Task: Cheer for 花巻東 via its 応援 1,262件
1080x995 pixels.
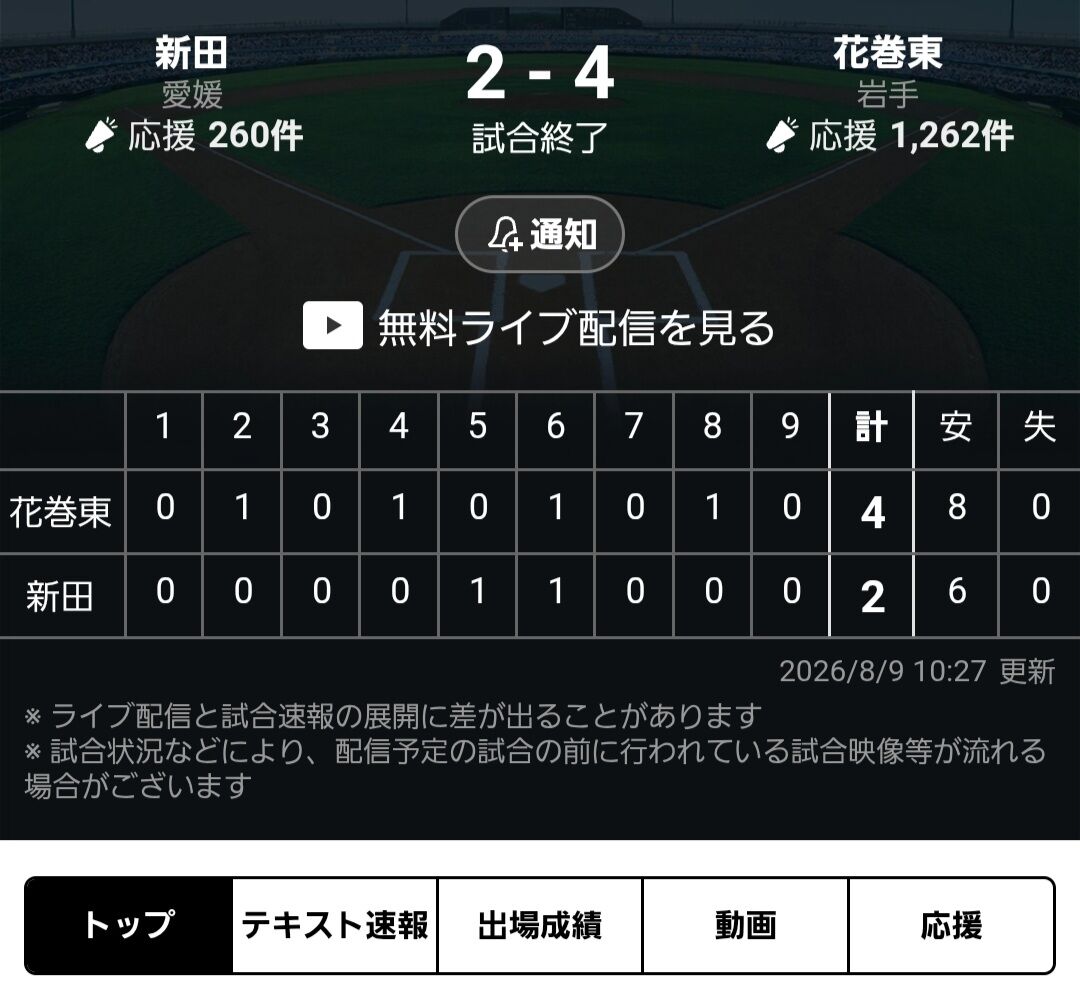Action: pos(889,135)
